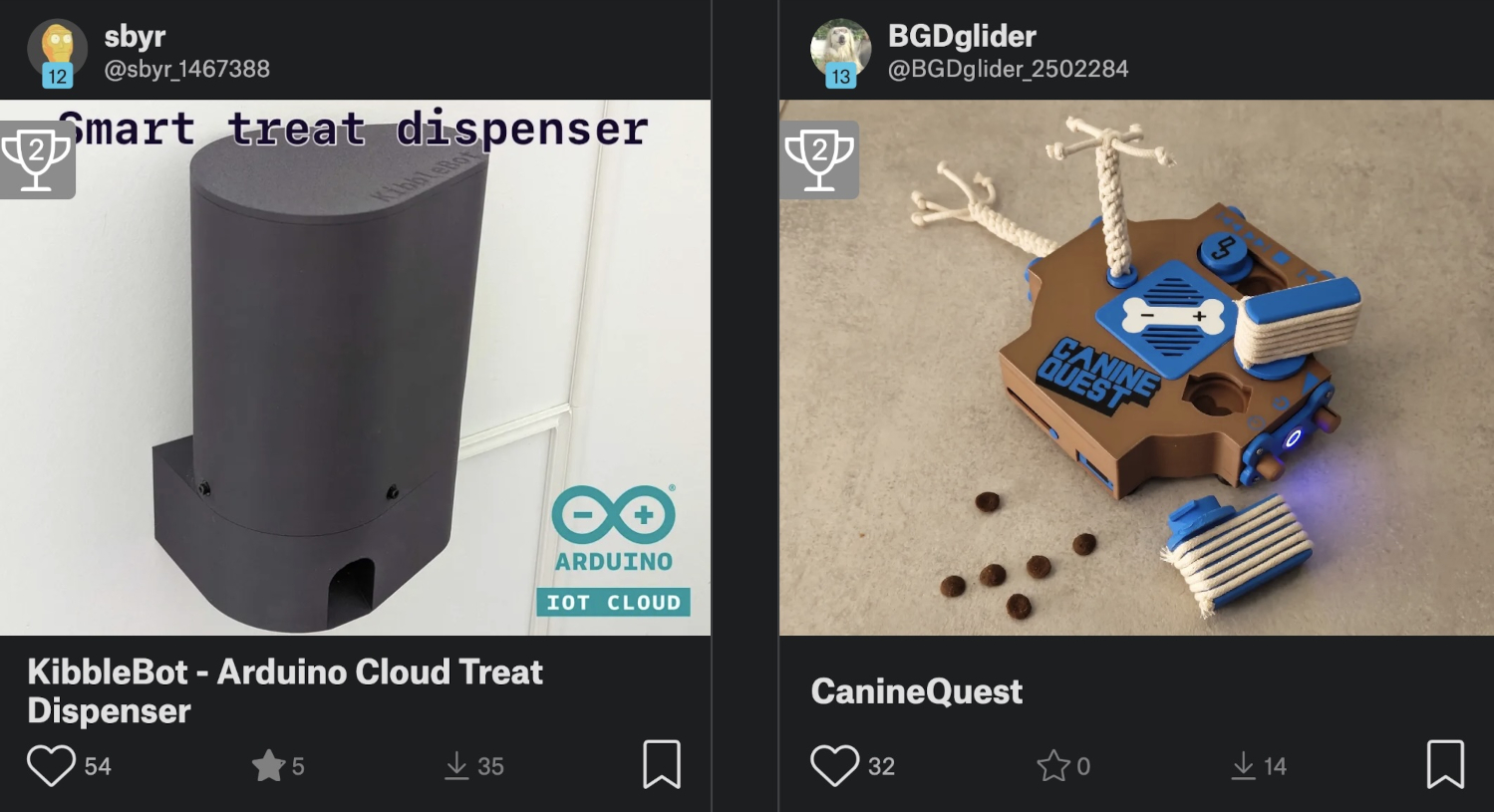
Task: View star ratings for KibbleBot
Action: (x=269, y=765)
